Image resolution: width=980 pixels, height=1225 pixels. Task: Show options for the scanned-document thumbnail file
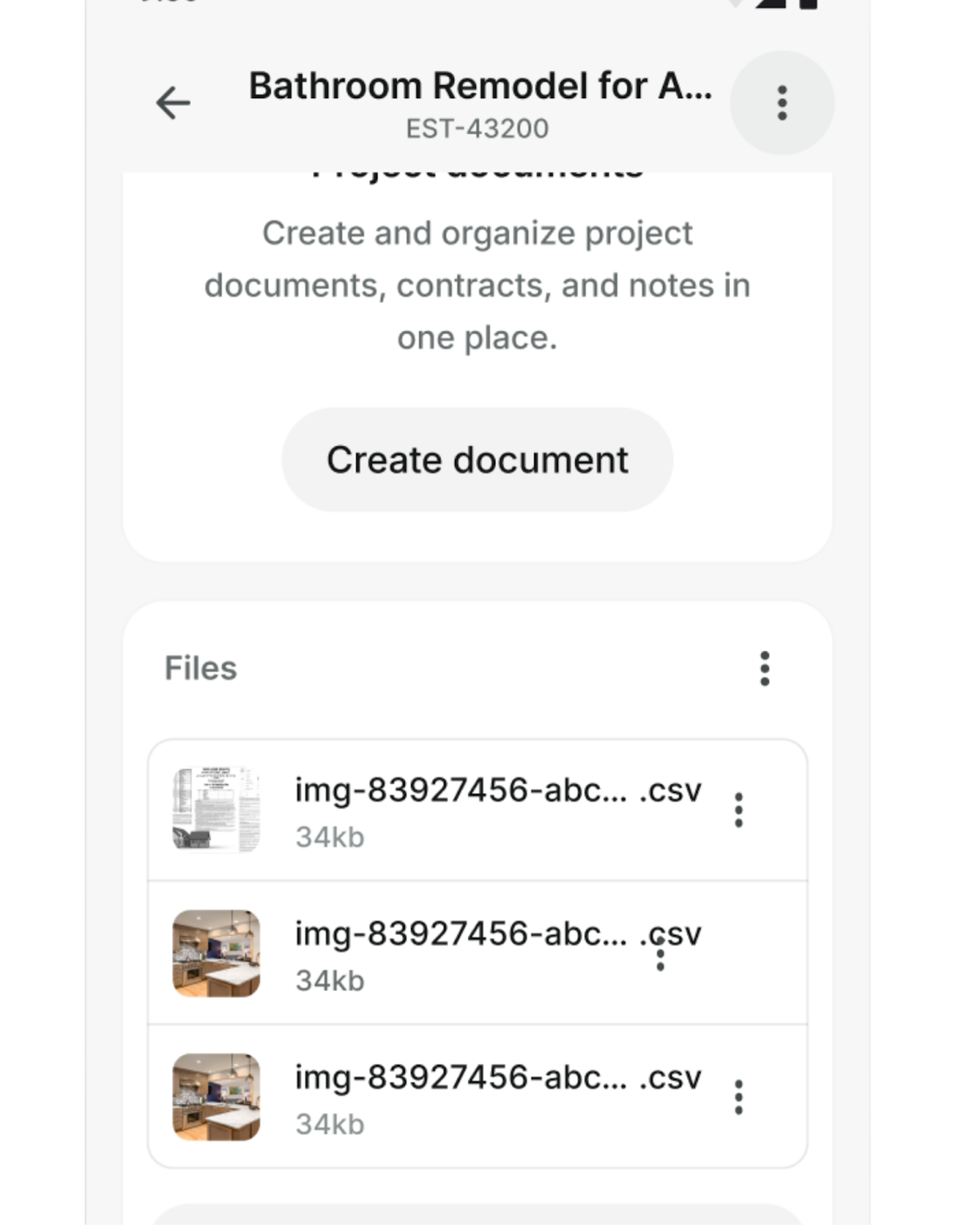point(738,810)
